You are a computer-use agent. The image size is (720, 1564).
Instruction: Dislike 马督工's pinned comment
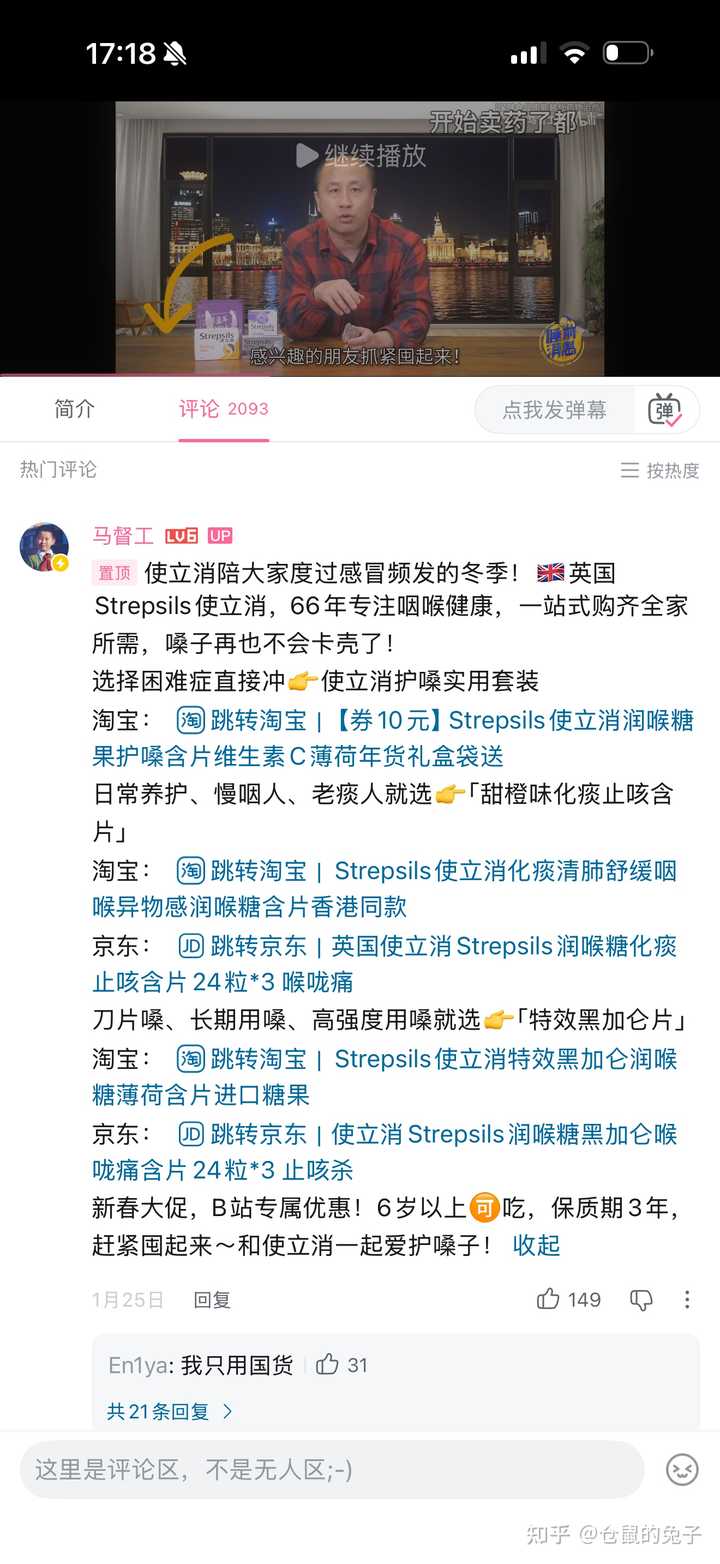click(641, 1299)
